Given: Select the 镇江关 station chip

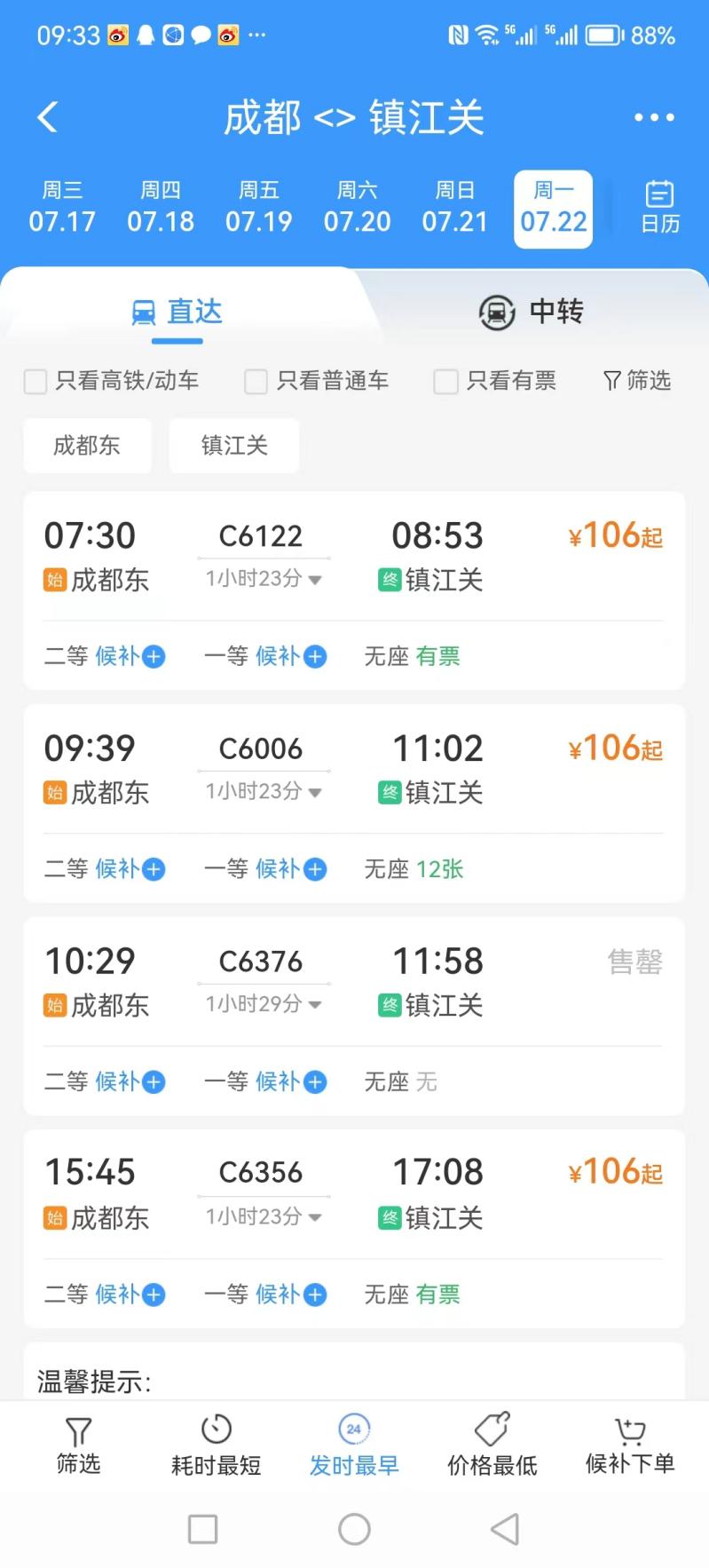Looking at the screenshot, I should [234, 445].
